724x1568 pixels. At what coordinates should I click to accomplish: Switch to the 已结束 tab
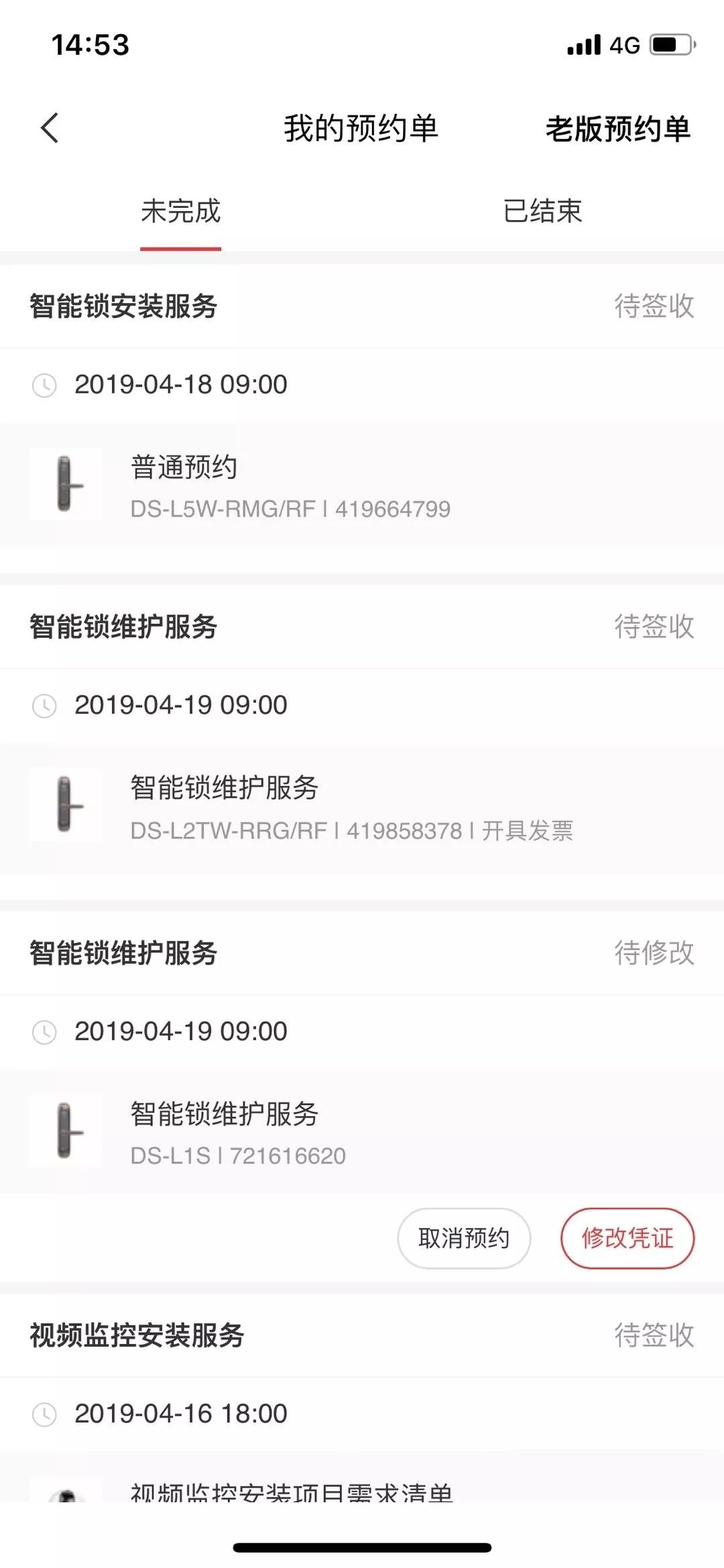tap(542, 212)
